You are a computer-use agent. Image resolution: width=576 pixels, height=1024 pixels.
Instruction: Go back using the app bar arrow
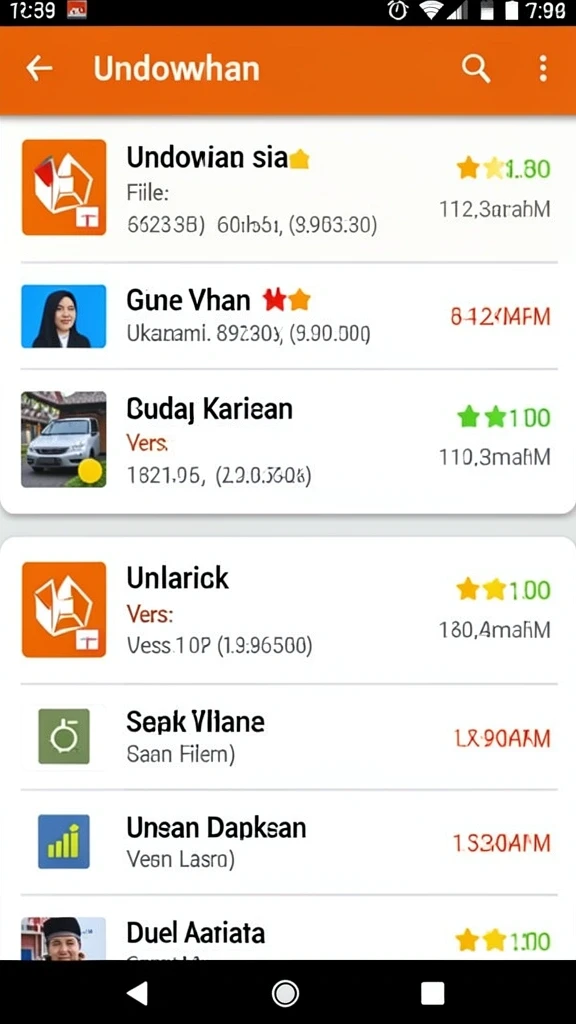click(39, 69)
